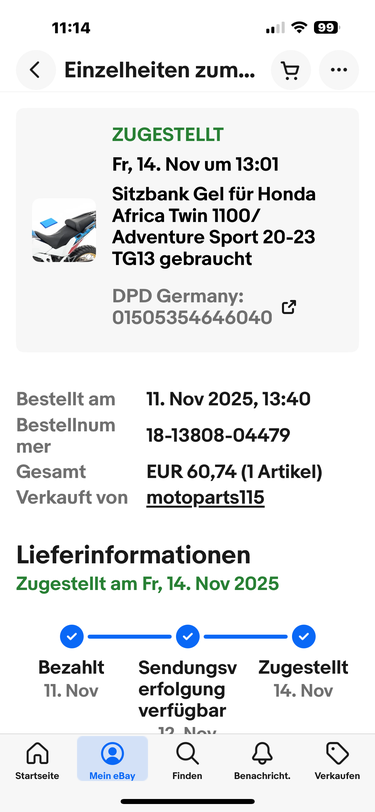
Task: Open the three-dot overflow menu
Action: click(x=339, y=70)
